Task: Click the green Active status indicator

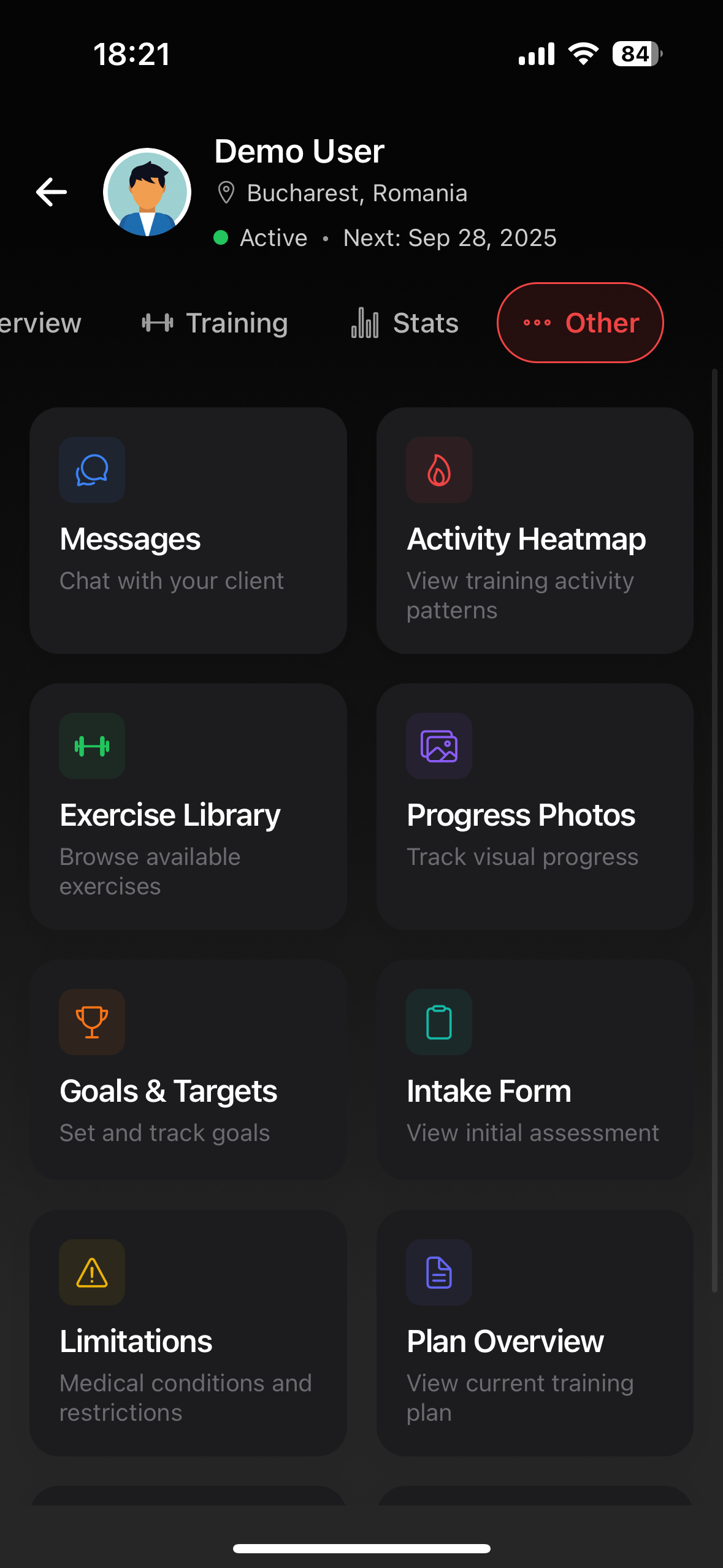Action: tap(221, 238)
